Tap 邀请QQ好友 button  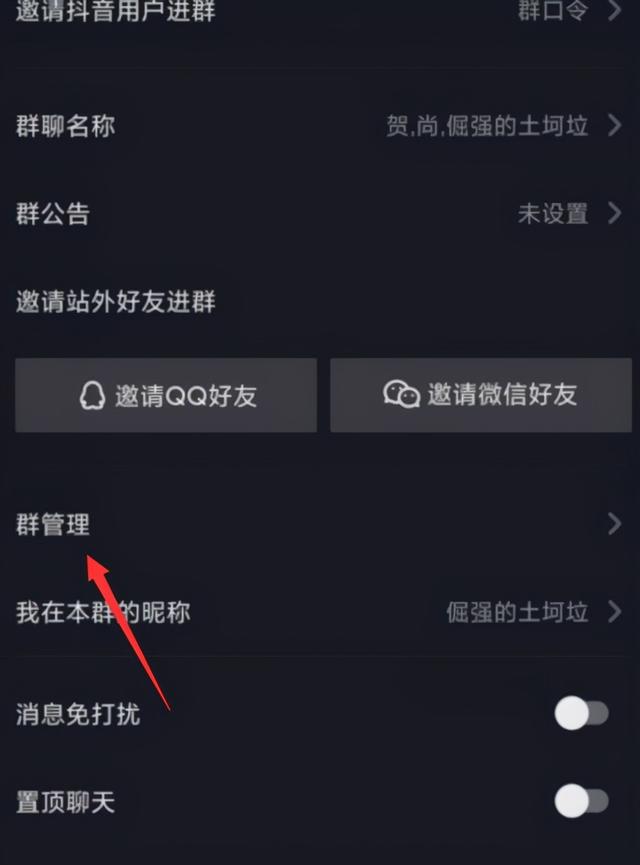166,395
